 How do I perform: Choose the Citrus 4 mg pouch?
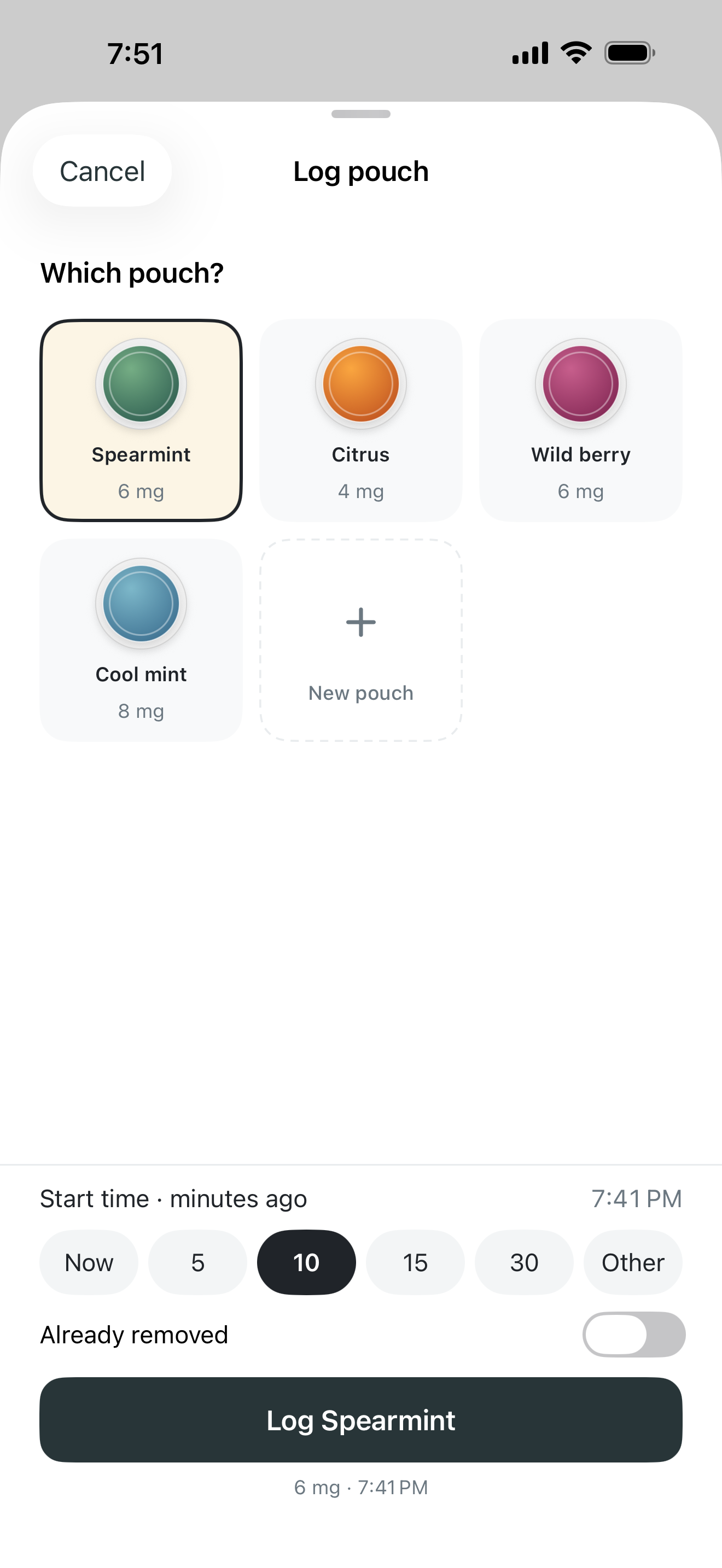click(361, 420)
